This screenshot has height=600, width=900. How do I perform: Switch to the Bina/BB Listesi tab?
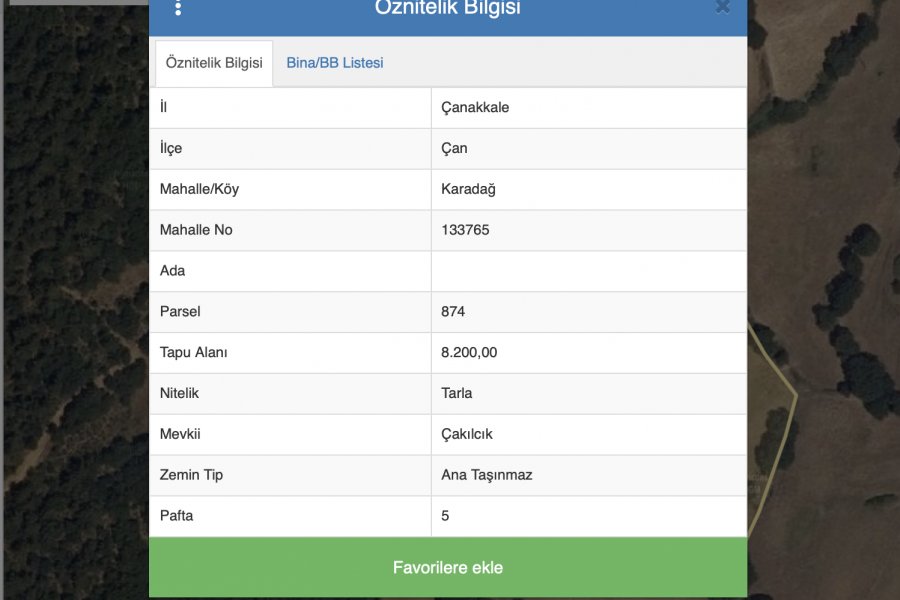point(335,63)
